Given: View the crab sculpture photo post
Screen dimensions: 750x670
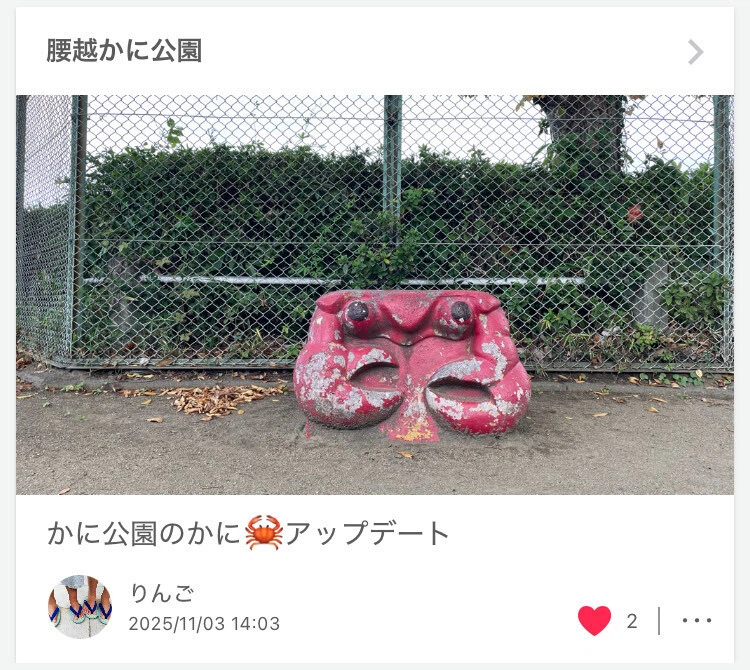Looking at the screenshot, I should [375, 295].
